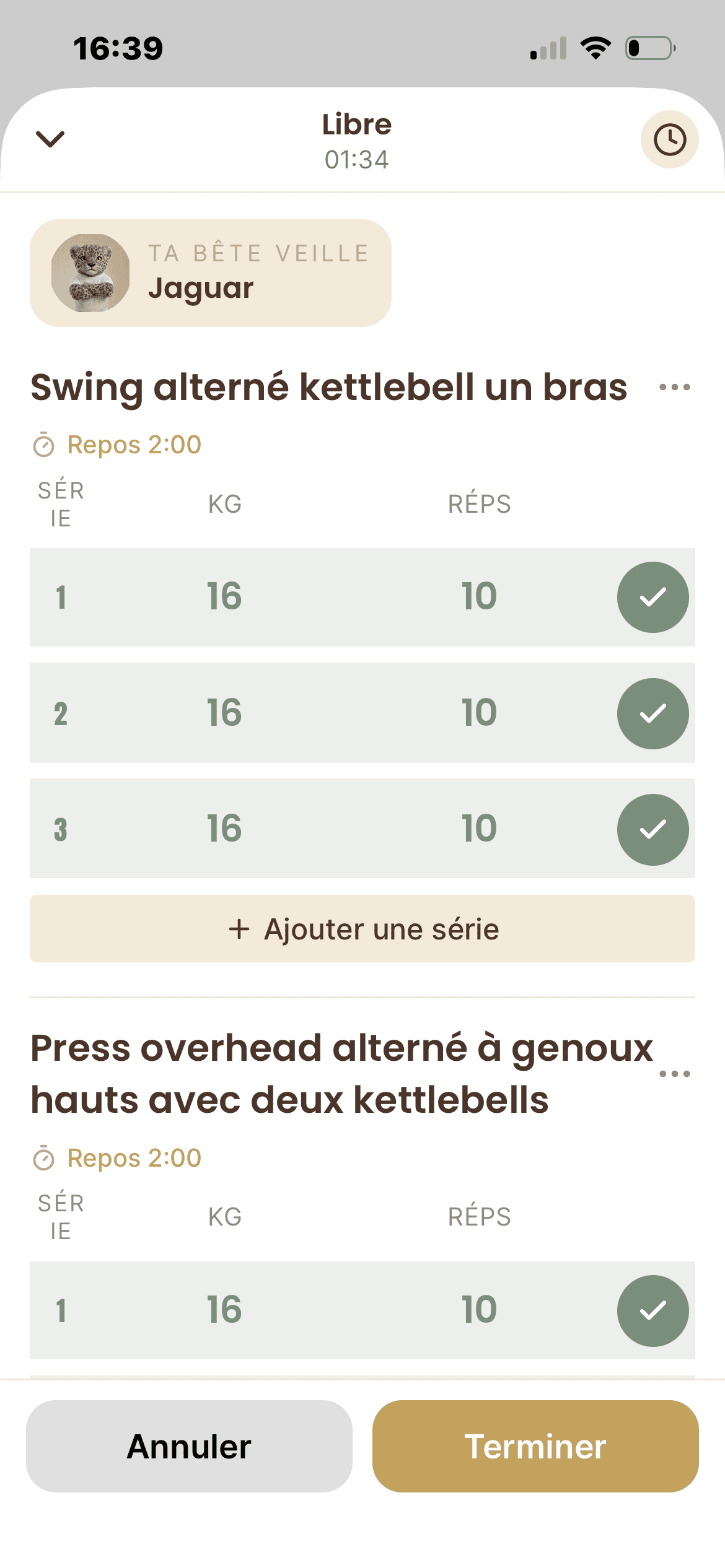Tap Terminer to finish the workout

pyautogui.click(x=535, y=1447)
